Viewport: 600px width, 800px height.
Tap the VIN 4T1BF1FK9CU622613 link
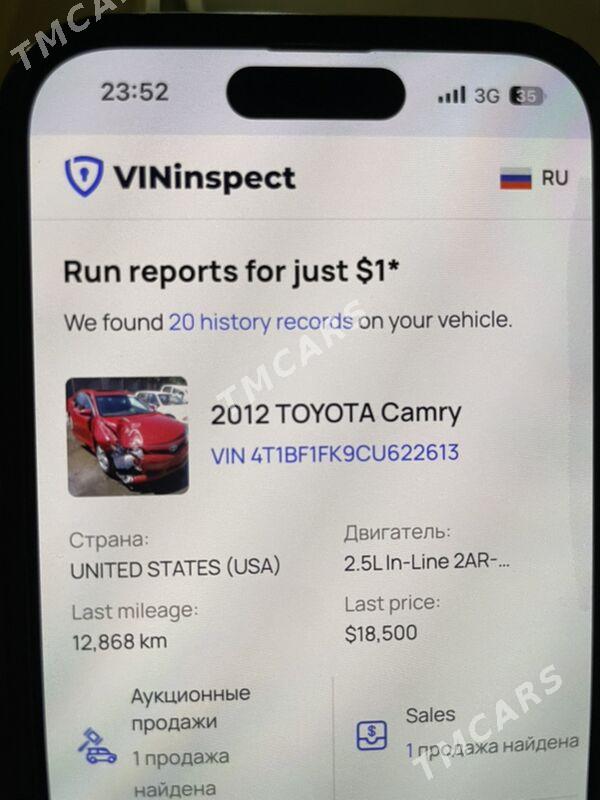pos(335,454)
